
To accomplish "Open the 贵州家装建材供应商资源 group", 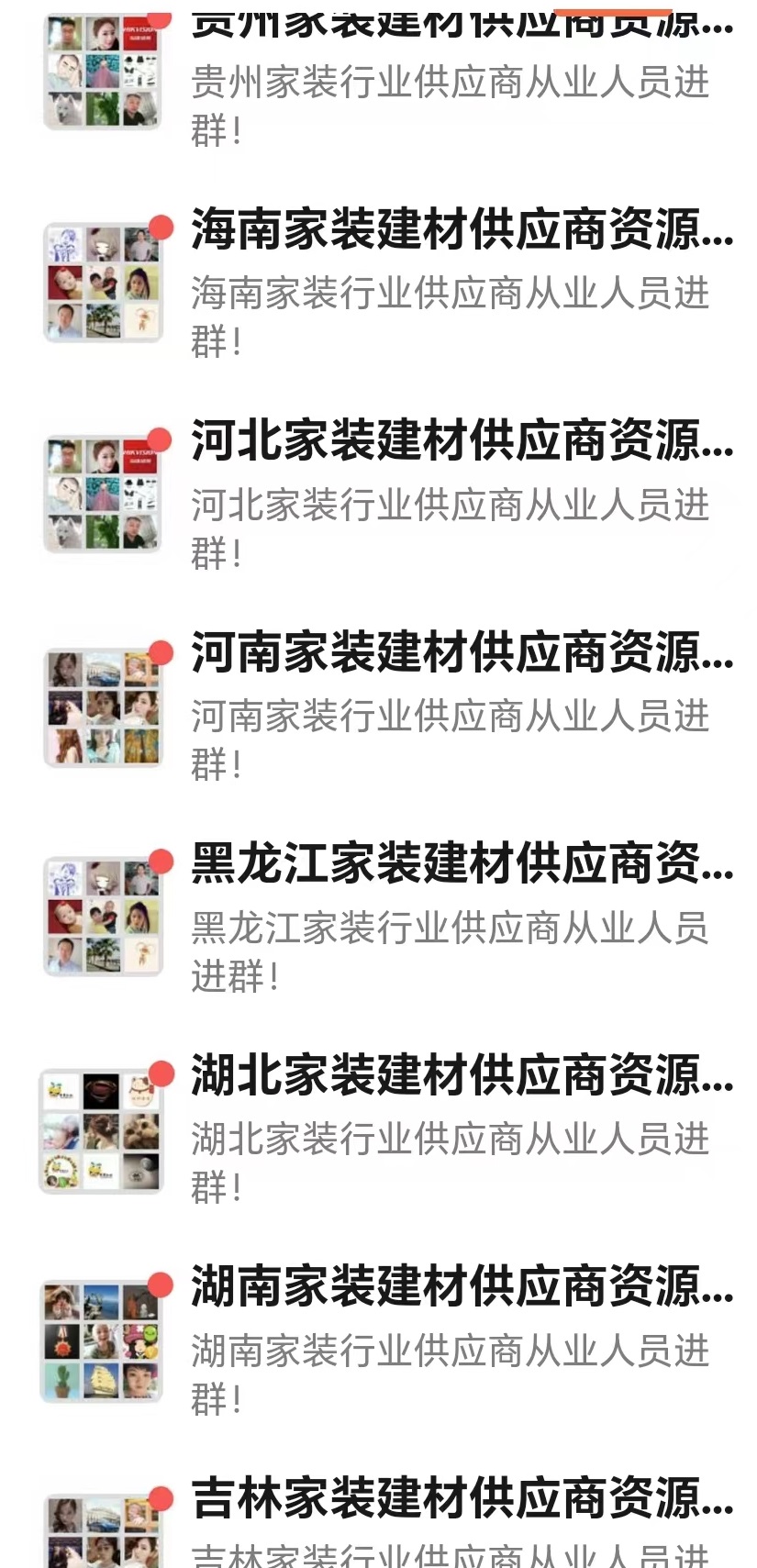I will click(x=450, y=81).
